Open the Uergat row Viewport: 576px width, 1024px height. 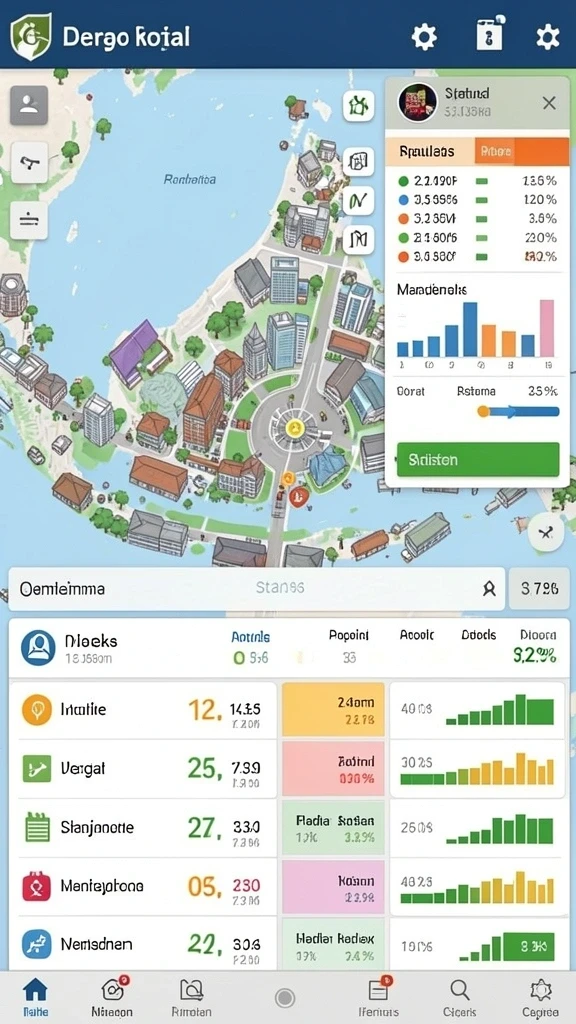click(146, 768)
